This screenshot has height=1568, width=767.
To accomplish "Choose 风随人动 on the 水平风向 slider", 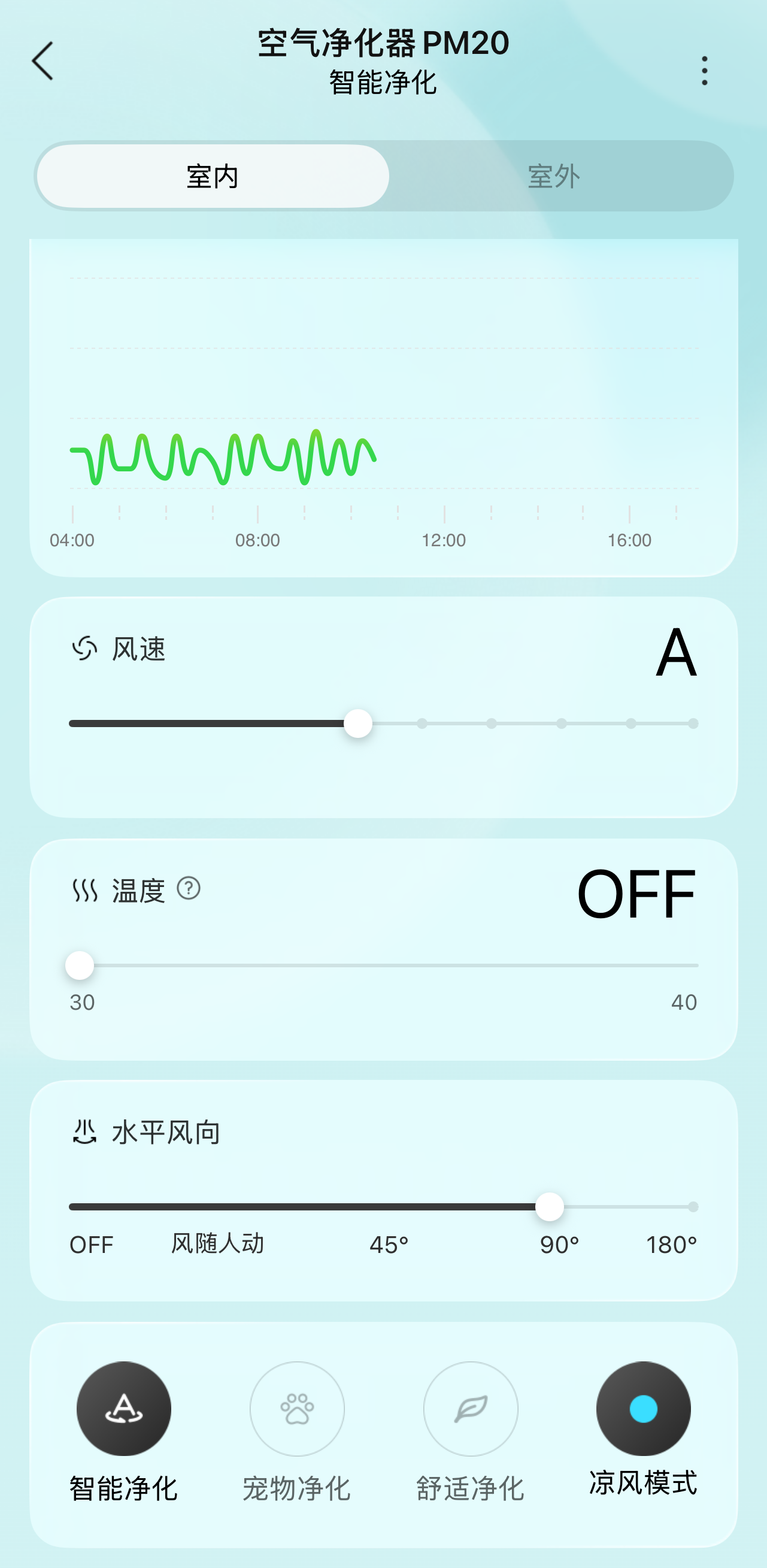I will pos(218,1206).
